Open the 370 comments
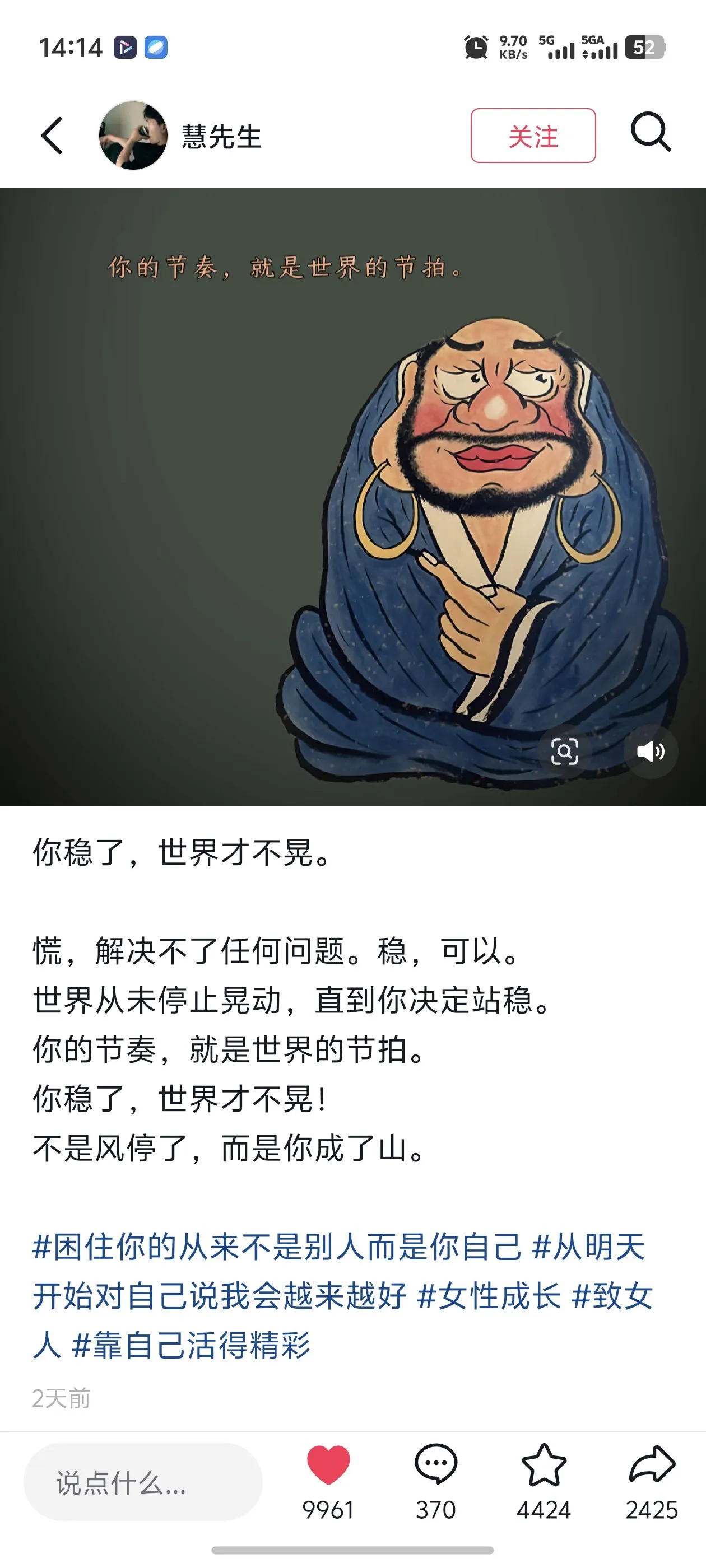The width and height of the screenshot is (706, 1568). tap(435, 1464)
